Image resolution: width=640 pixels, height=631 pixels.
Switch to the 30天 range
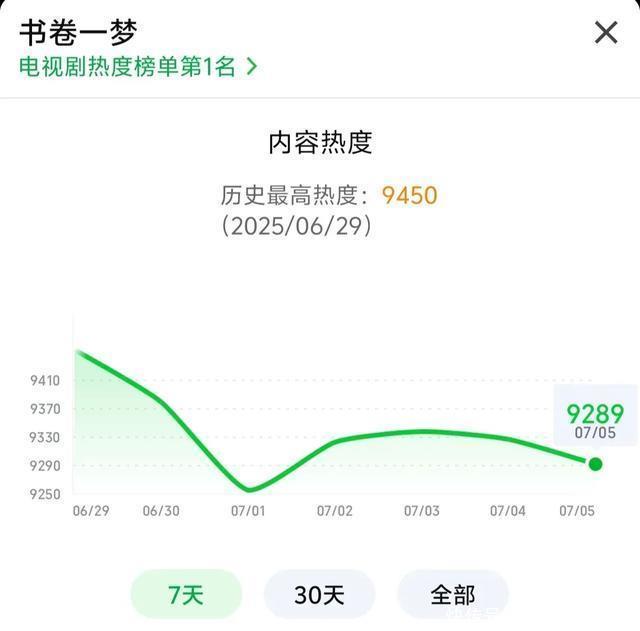coord(319,594)
